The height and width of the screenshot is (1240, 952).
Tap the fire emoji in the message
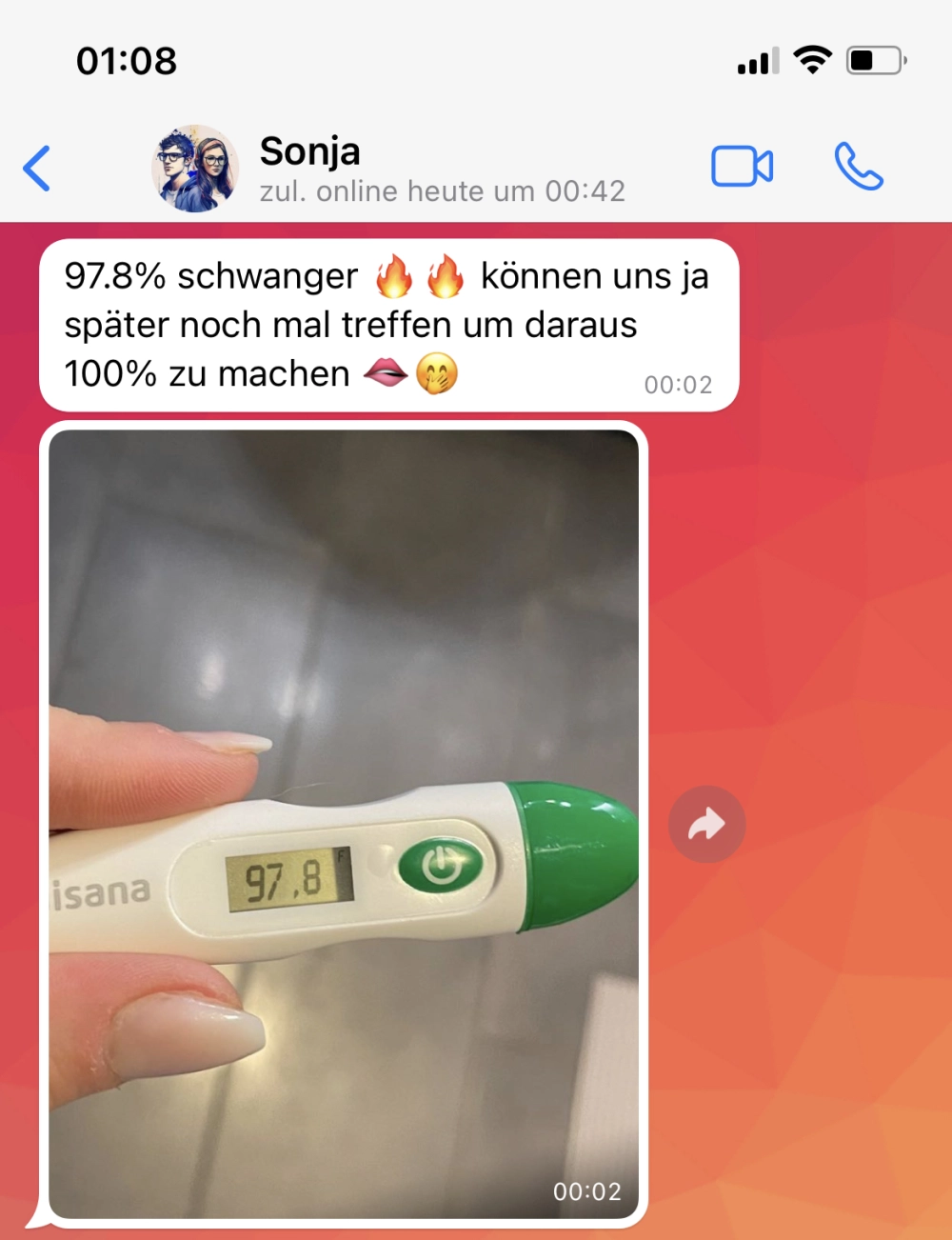click(x=393, y=275)
